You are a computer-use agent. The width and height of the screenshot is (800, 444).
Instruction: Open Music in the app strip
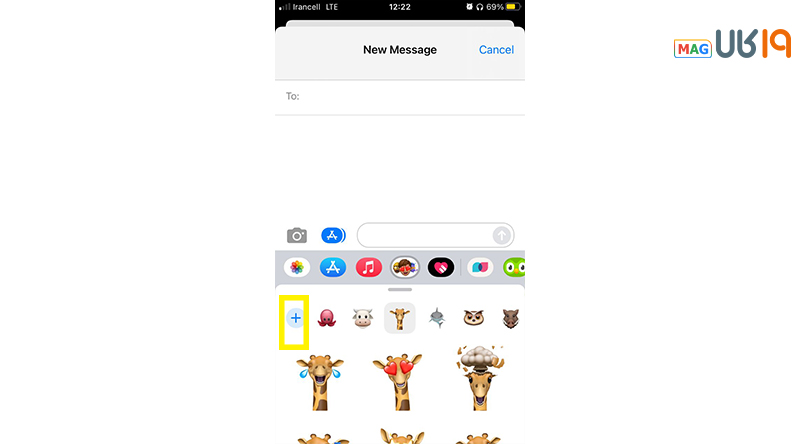369,268
